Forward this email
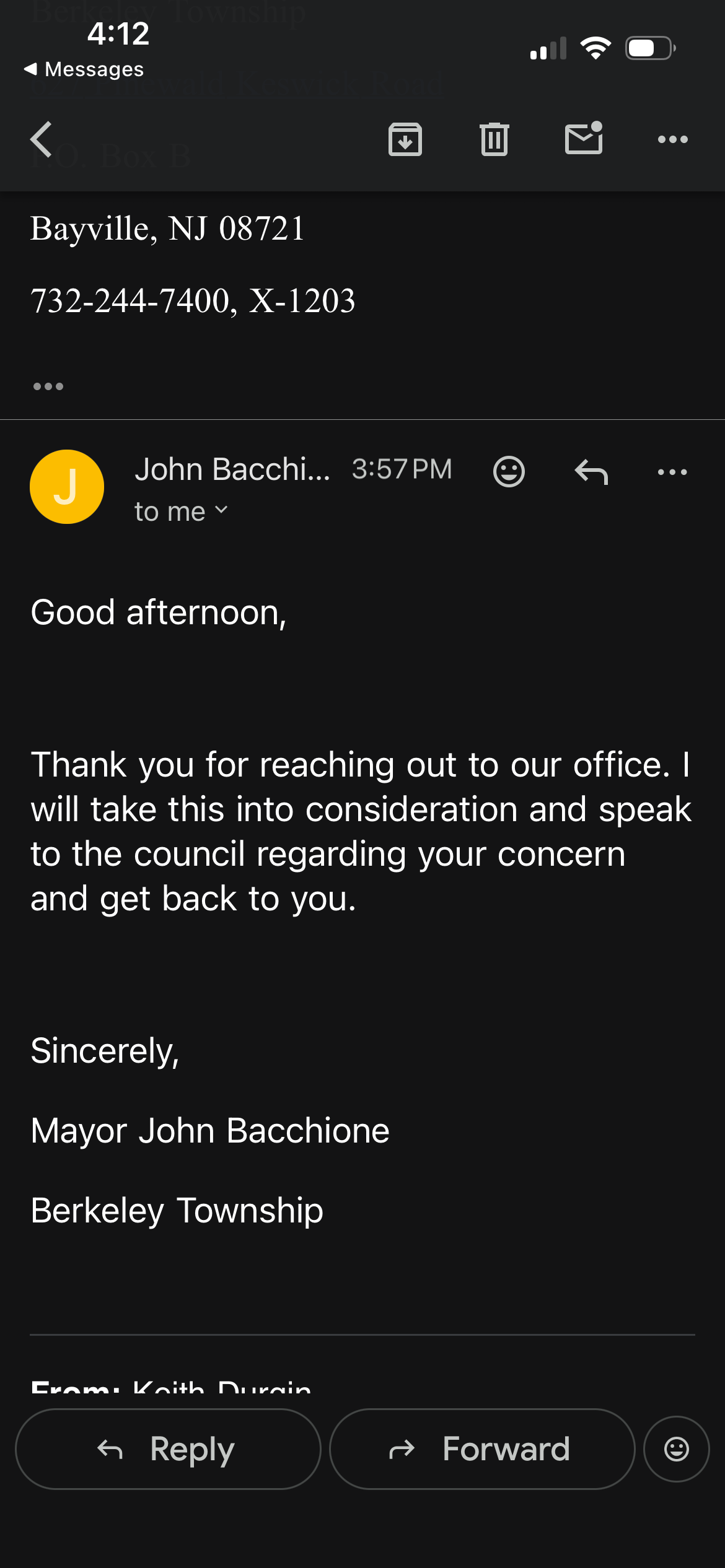 coord(482,1449)
